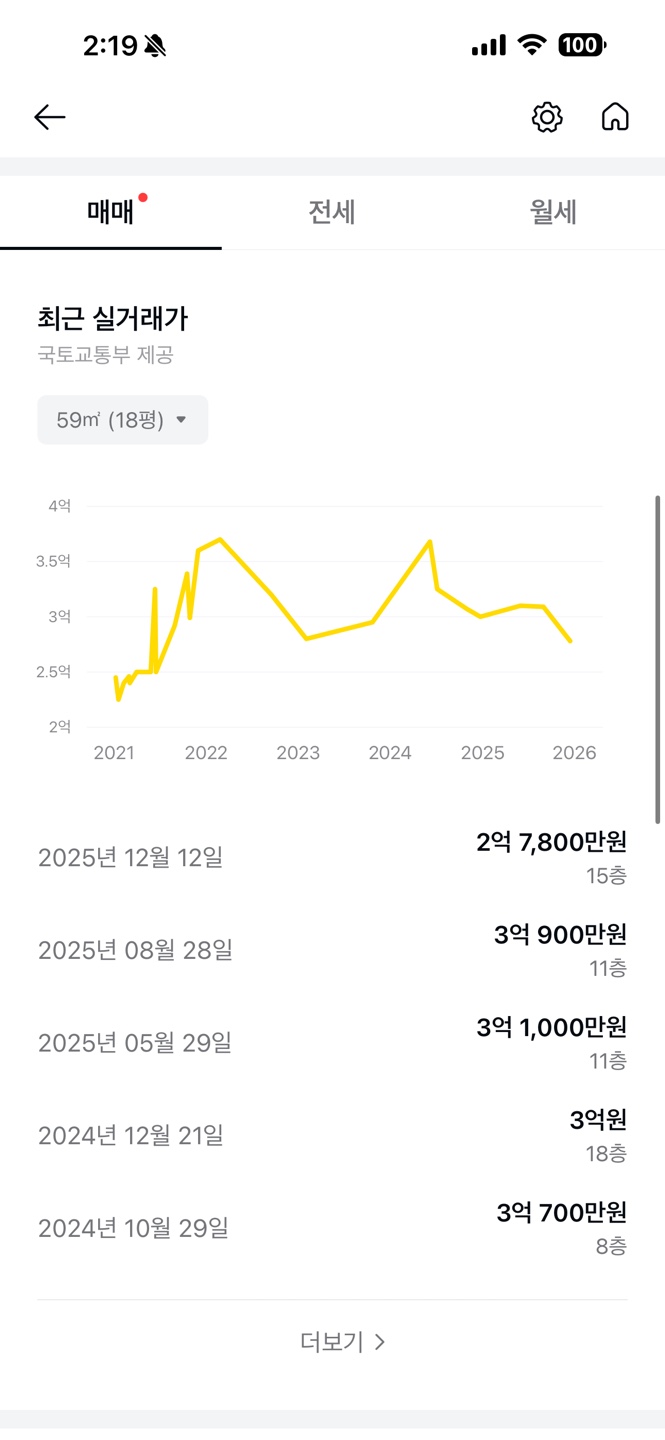Tap the home icon

point(615,117)
